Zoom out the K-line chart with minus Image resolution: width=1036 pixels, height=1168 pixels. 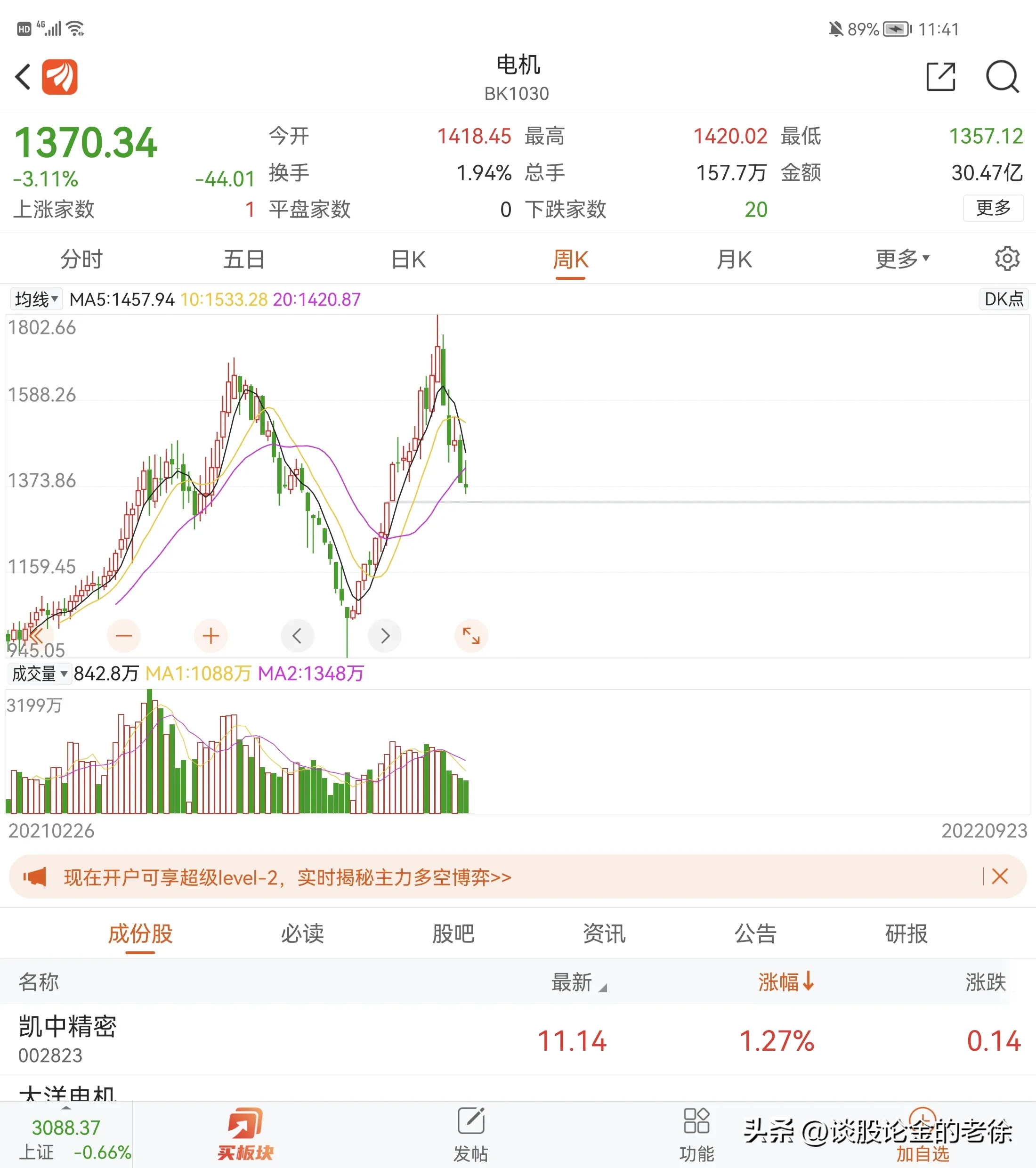pos(123,635)
